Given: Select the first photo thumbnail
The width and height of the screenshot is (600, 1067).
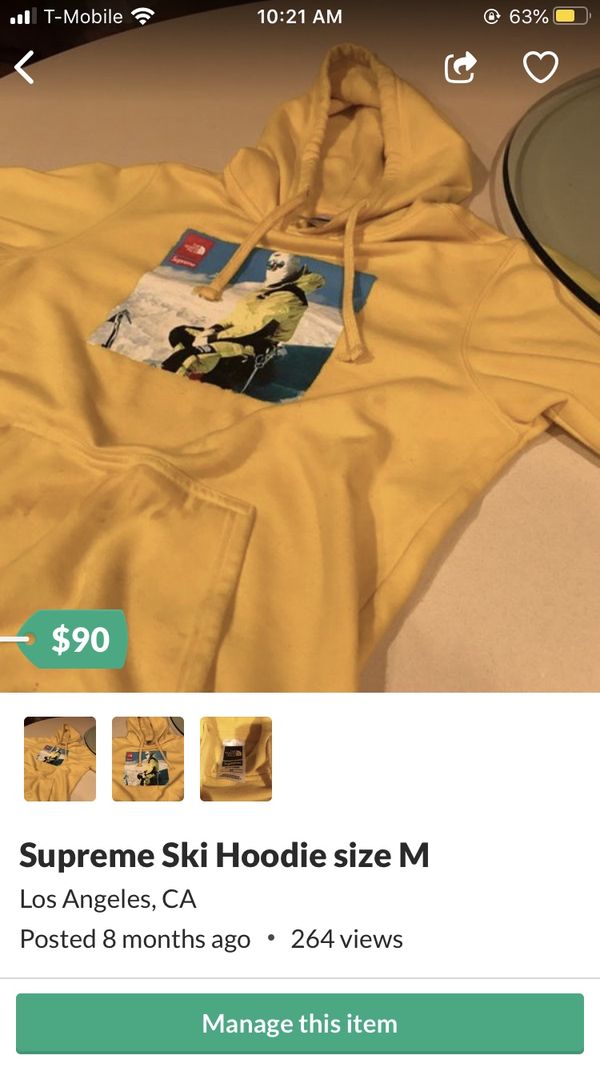Looking at the screenshot, I should pos(60,759).
